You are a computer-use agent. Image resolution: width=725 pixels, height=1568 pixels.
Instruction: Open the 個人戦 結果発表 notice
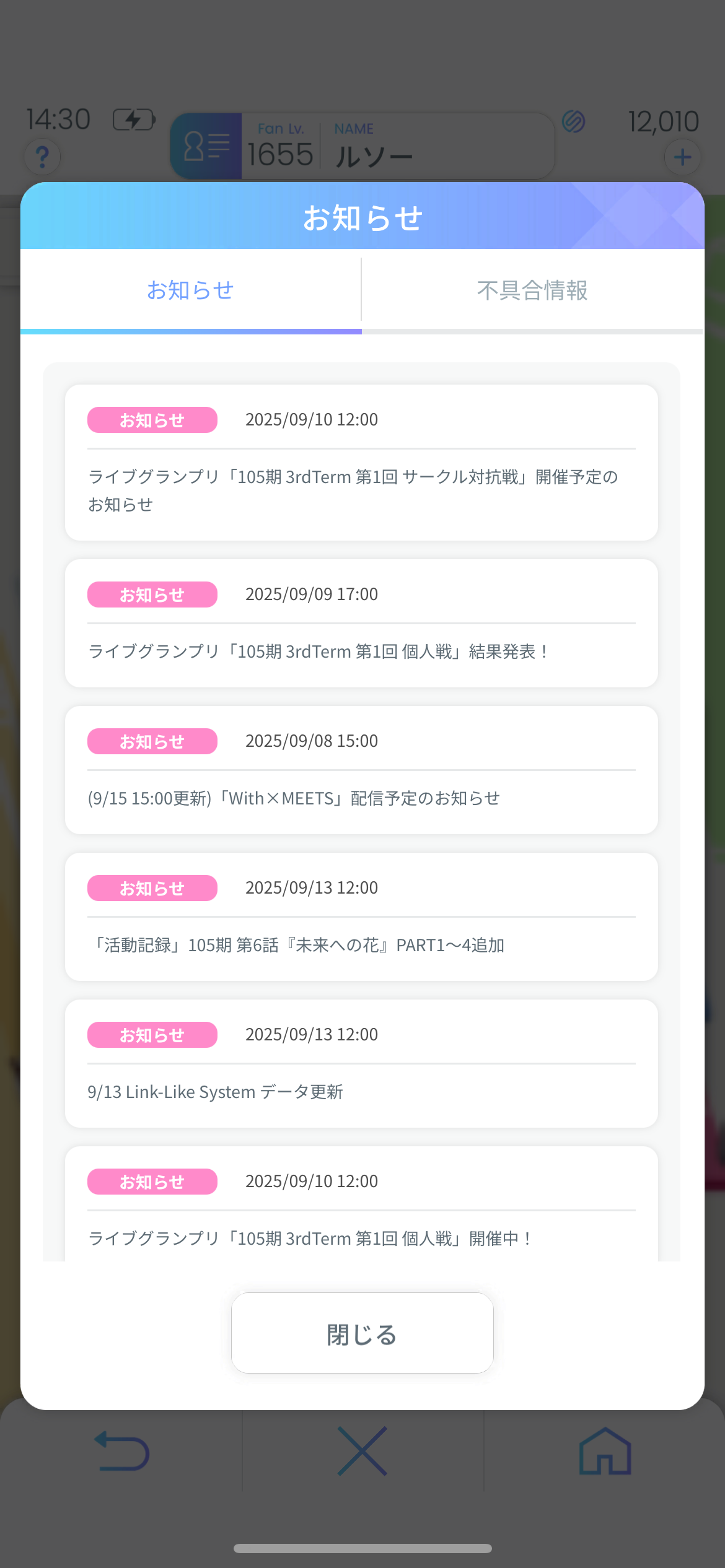pos(361,623)
